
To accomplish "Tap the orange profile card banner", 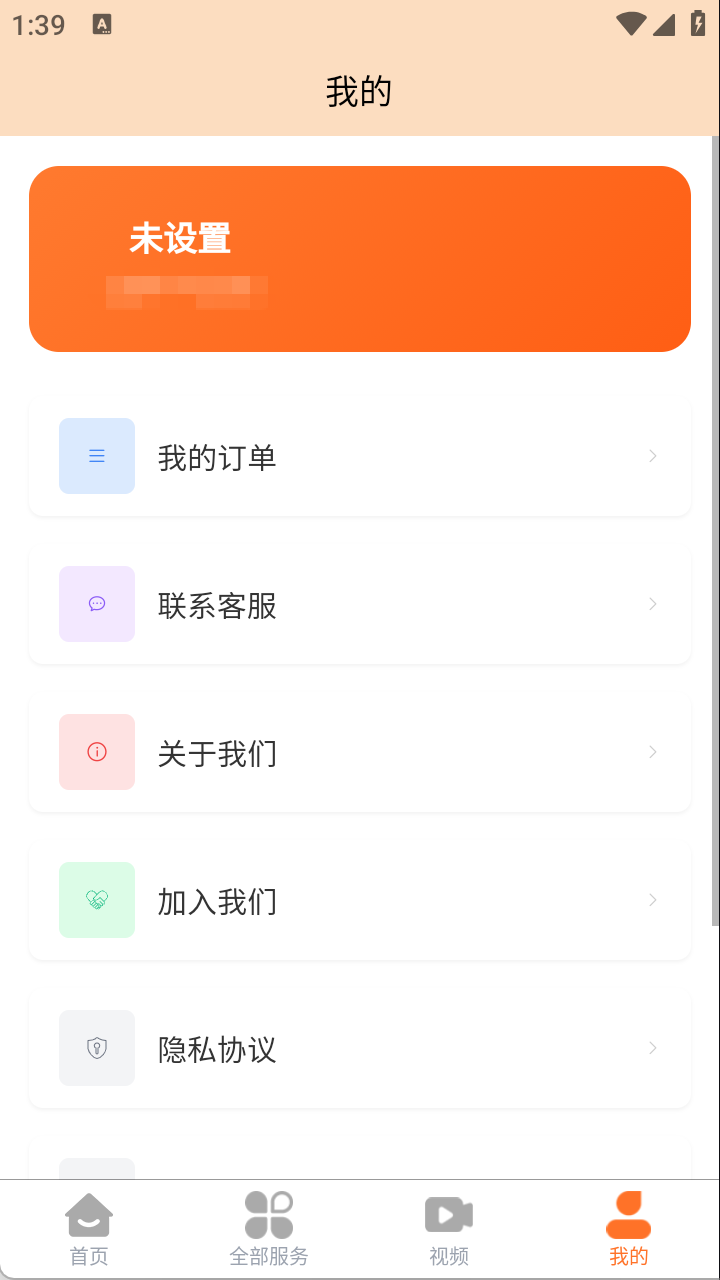I will point(360,259).
